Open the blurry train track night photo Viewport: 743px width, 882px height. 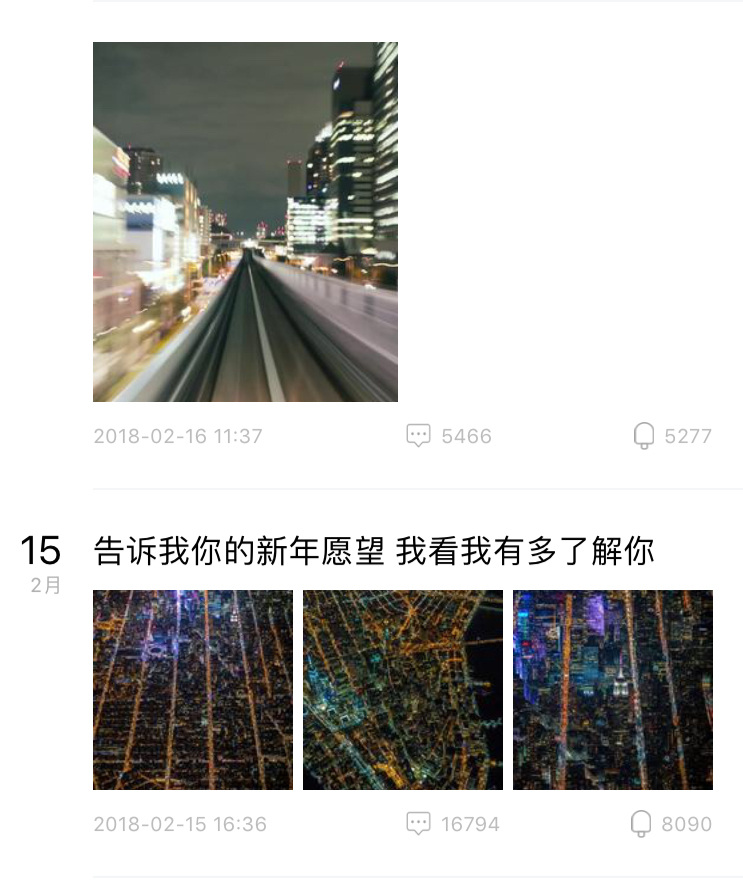coord(244,222)
